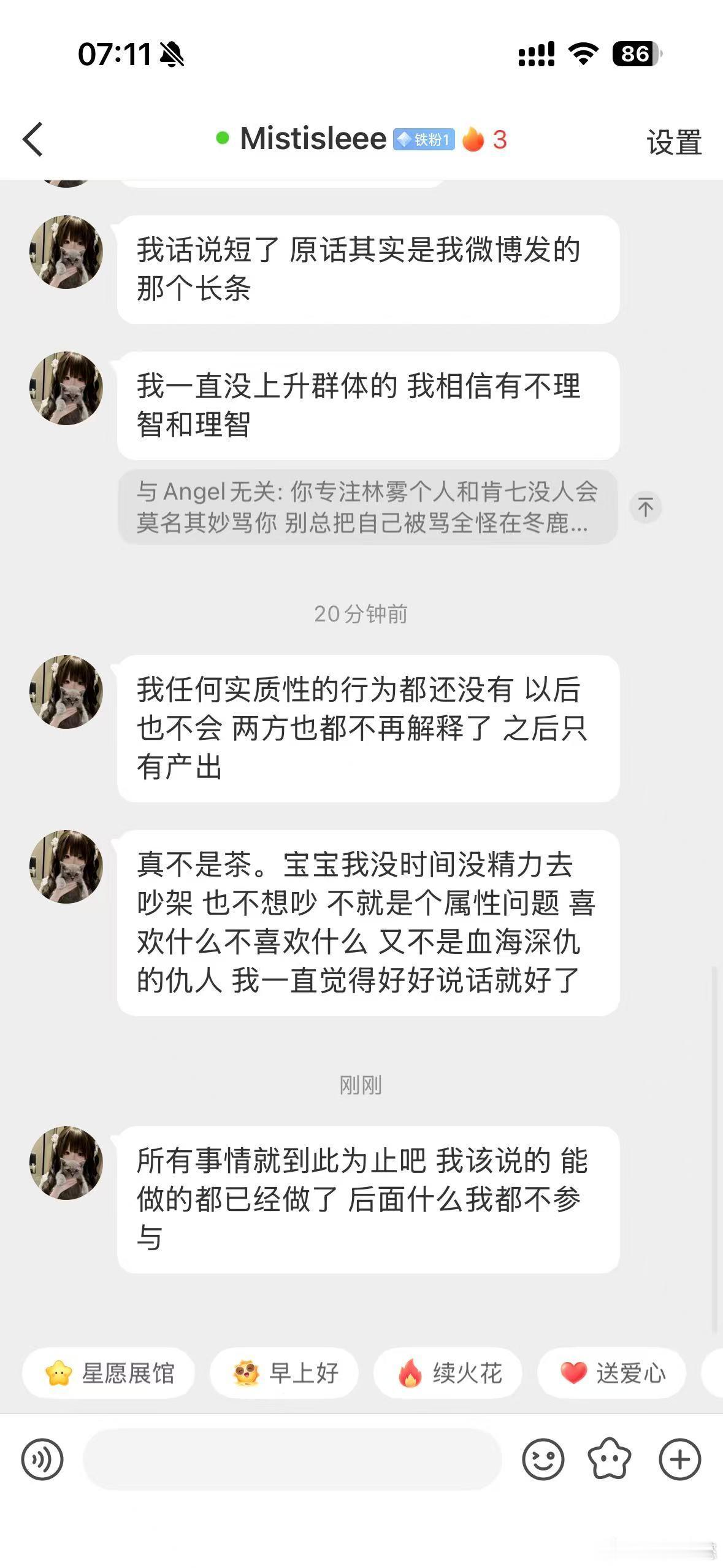Open the plus attachment menu

click(680, 1459)
